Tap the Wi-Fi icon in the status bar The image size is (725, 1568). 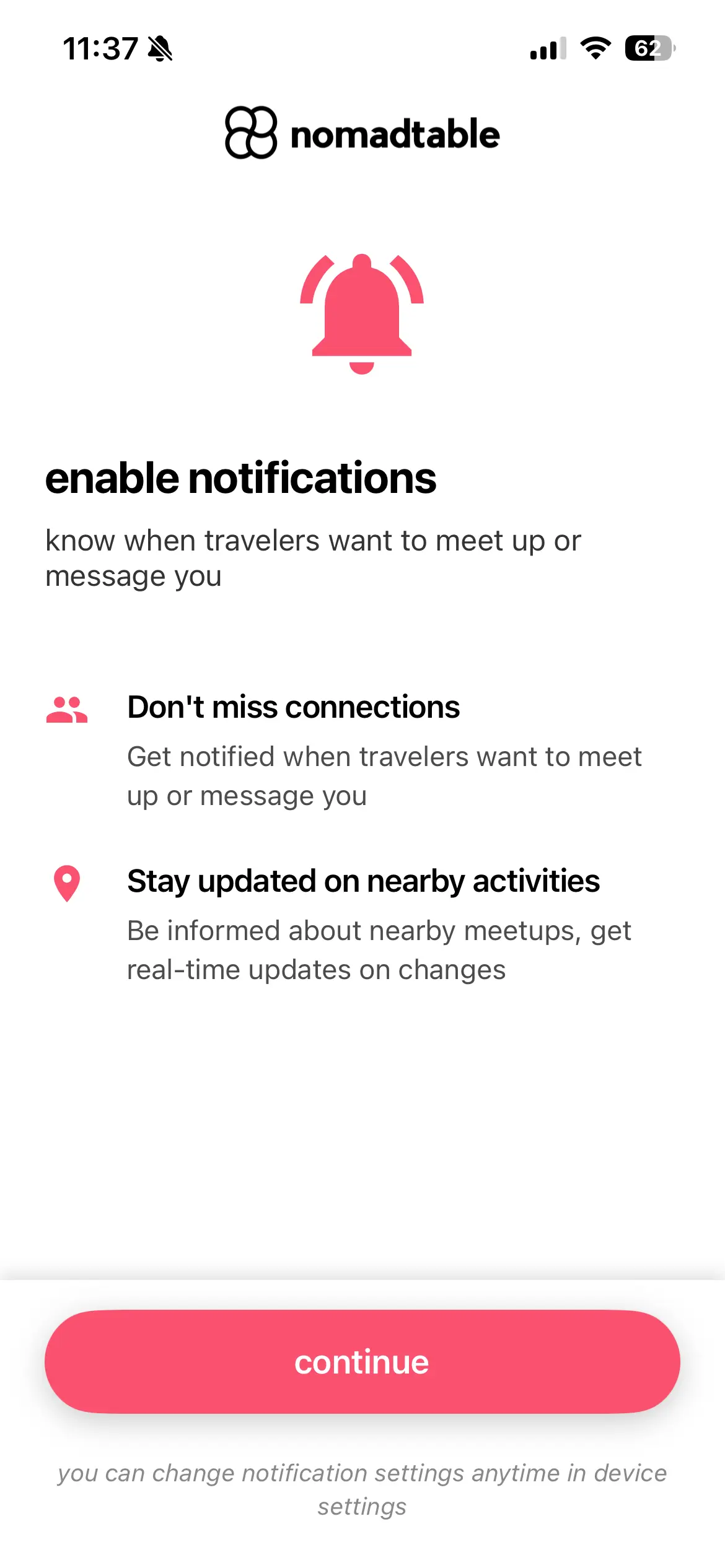coord(595,48)
